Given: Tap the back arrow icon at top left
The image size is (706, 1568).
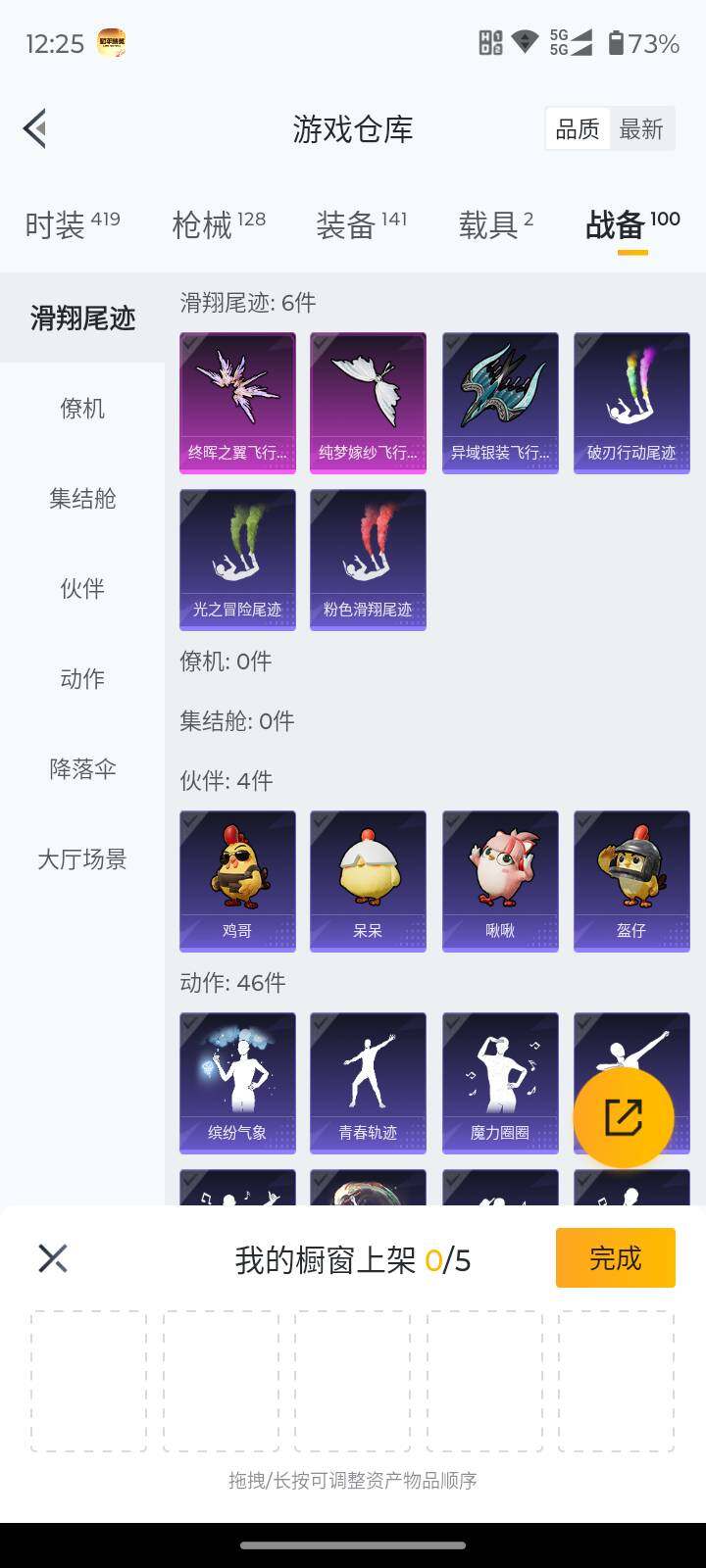Looking at the screenshot, I should tap(35, 128).
